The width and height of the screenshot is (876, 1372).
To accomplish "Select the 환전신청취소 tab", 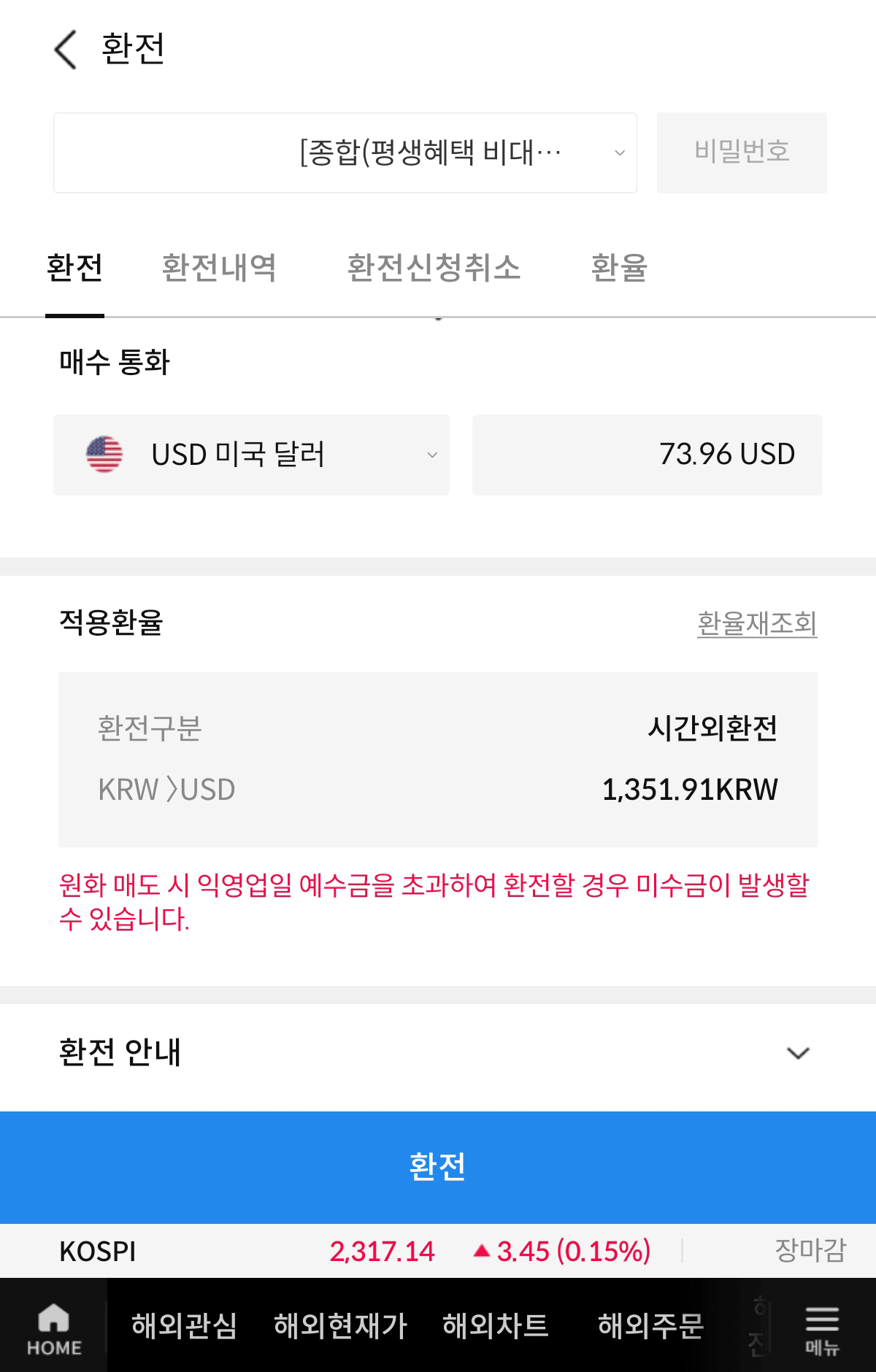I will pyautogui.click(x=434, y=269).
